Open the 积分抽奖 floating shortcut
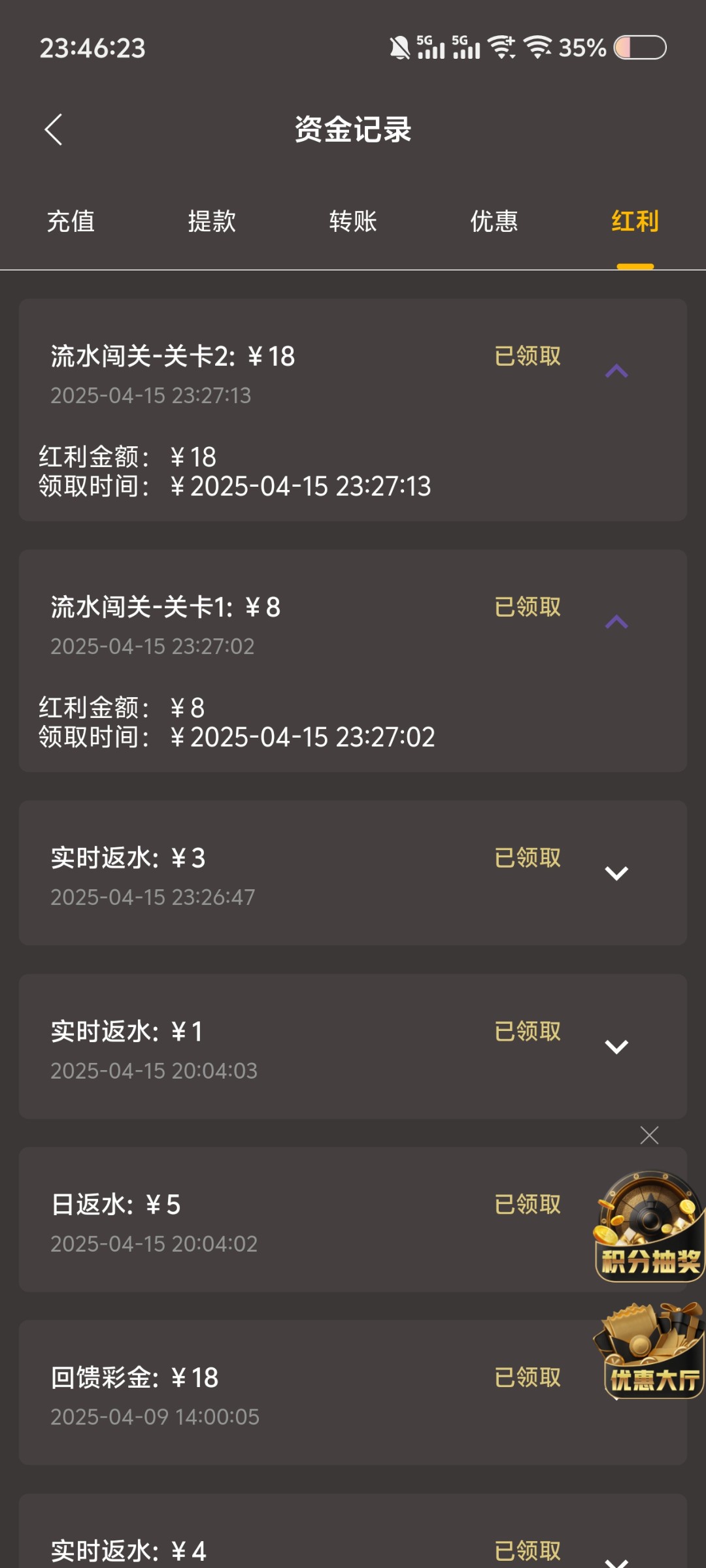The height and width of the screenshot is (1568, 706). 649,1227
